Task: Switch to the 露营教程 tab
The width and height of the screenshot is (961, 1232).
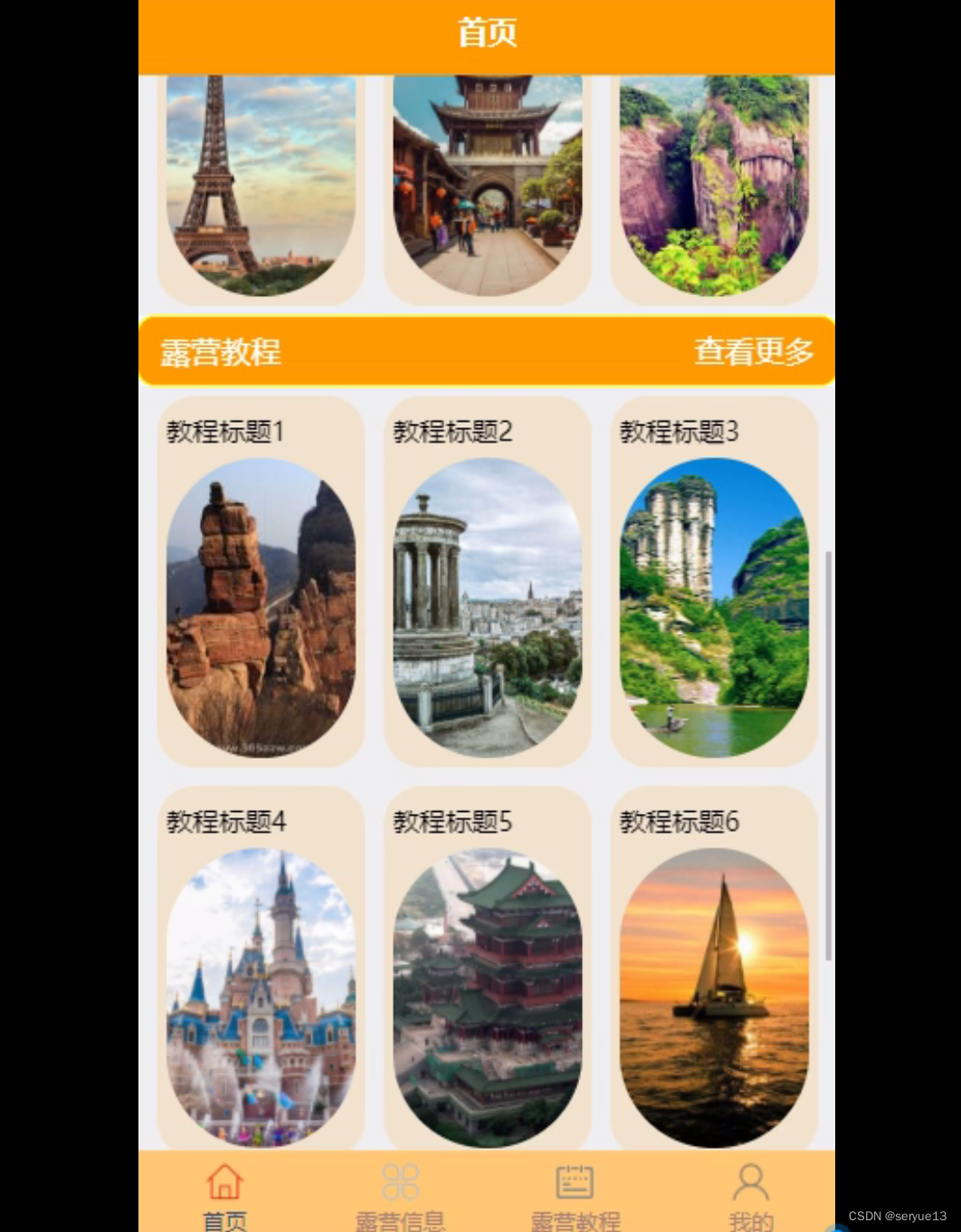Action: [x=575, y=1195]
